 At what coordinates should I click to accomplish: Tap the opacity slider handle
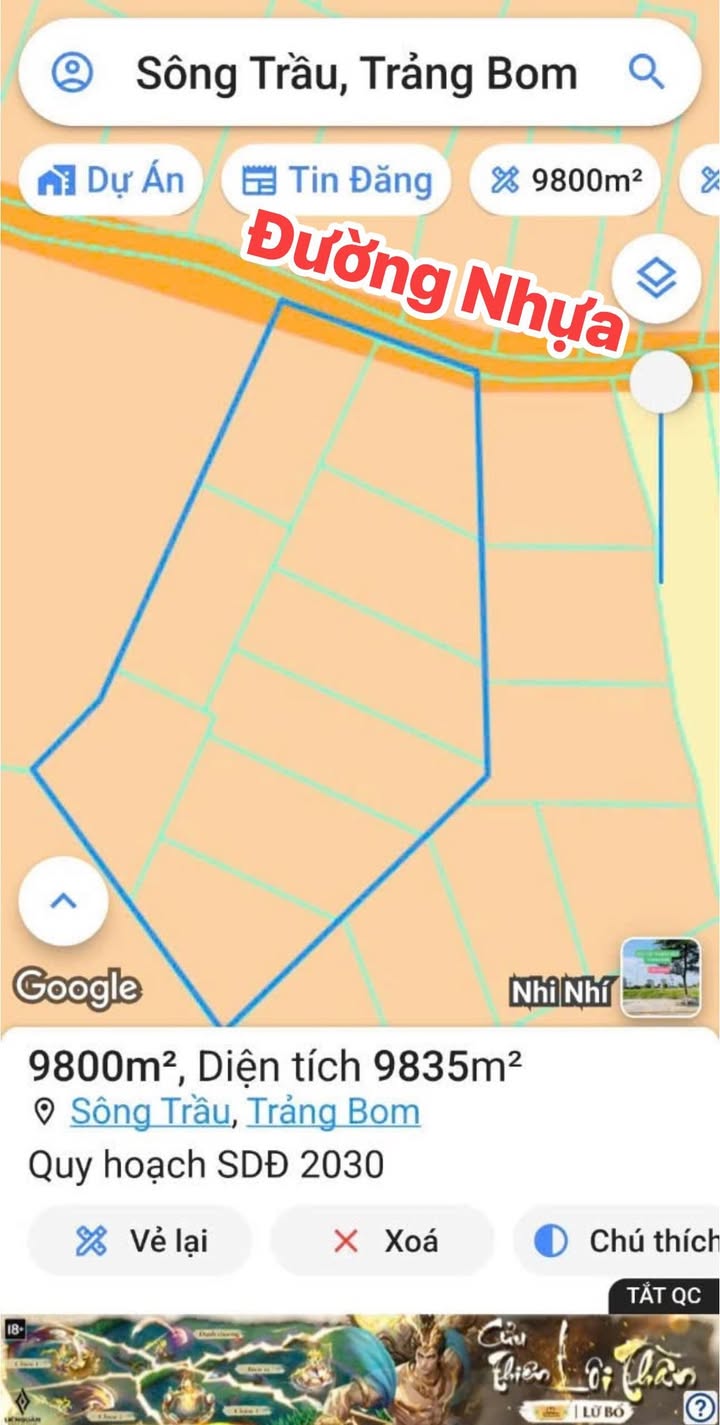click(661, 381)
